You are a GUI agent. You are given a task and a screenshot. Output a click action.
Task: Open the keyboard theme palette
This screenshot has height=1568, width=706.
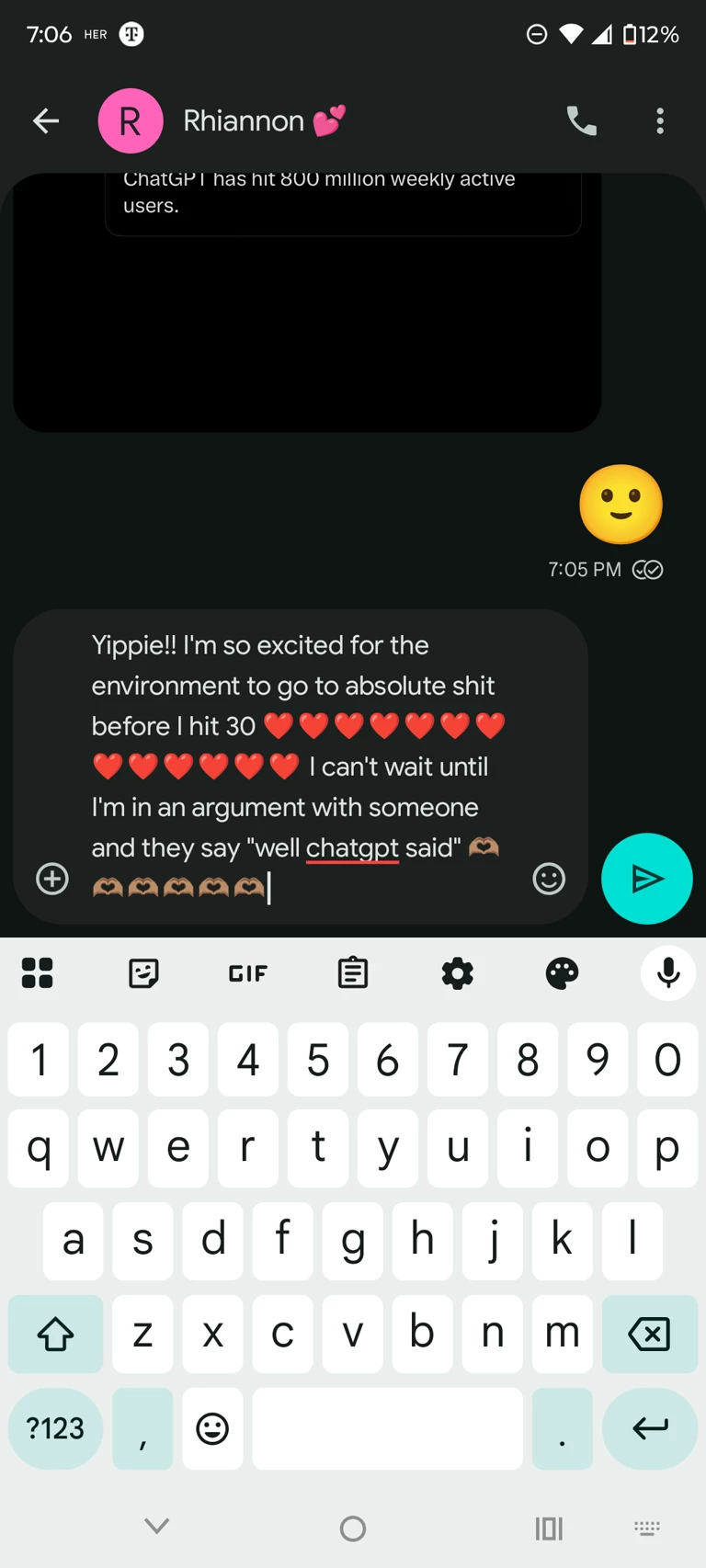[562, 973]
